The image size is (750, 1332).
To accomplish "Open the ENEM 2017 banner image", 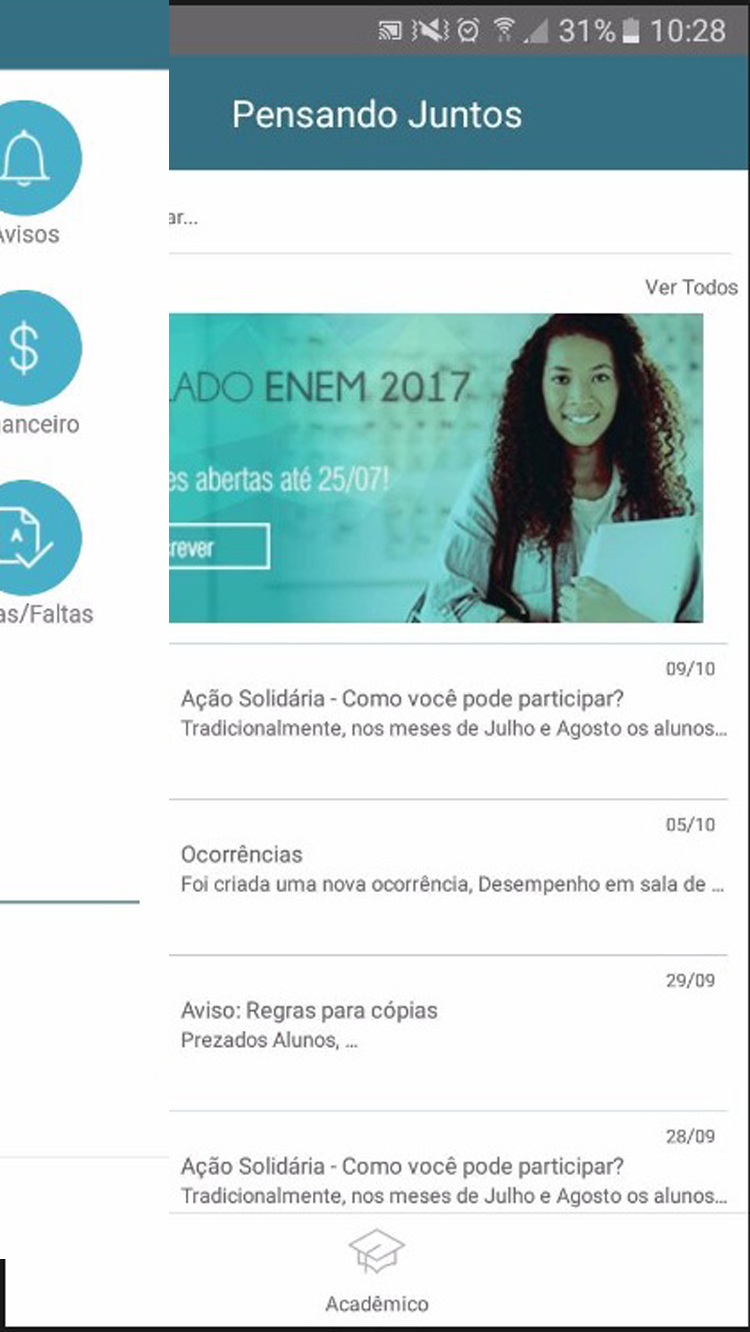I will click(x=450, y=468).
